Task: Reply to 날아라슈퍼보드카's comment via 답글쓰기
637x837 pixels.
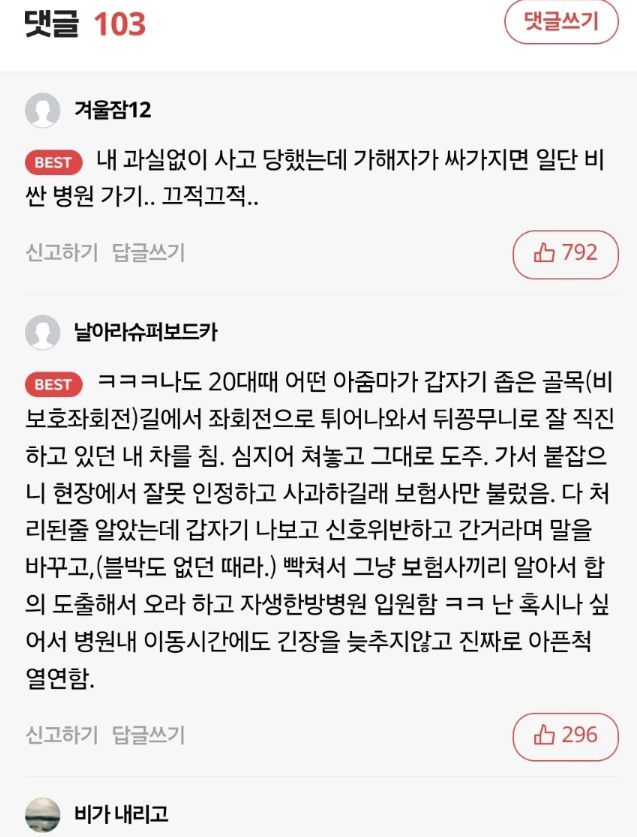Action: click(148, 735)
